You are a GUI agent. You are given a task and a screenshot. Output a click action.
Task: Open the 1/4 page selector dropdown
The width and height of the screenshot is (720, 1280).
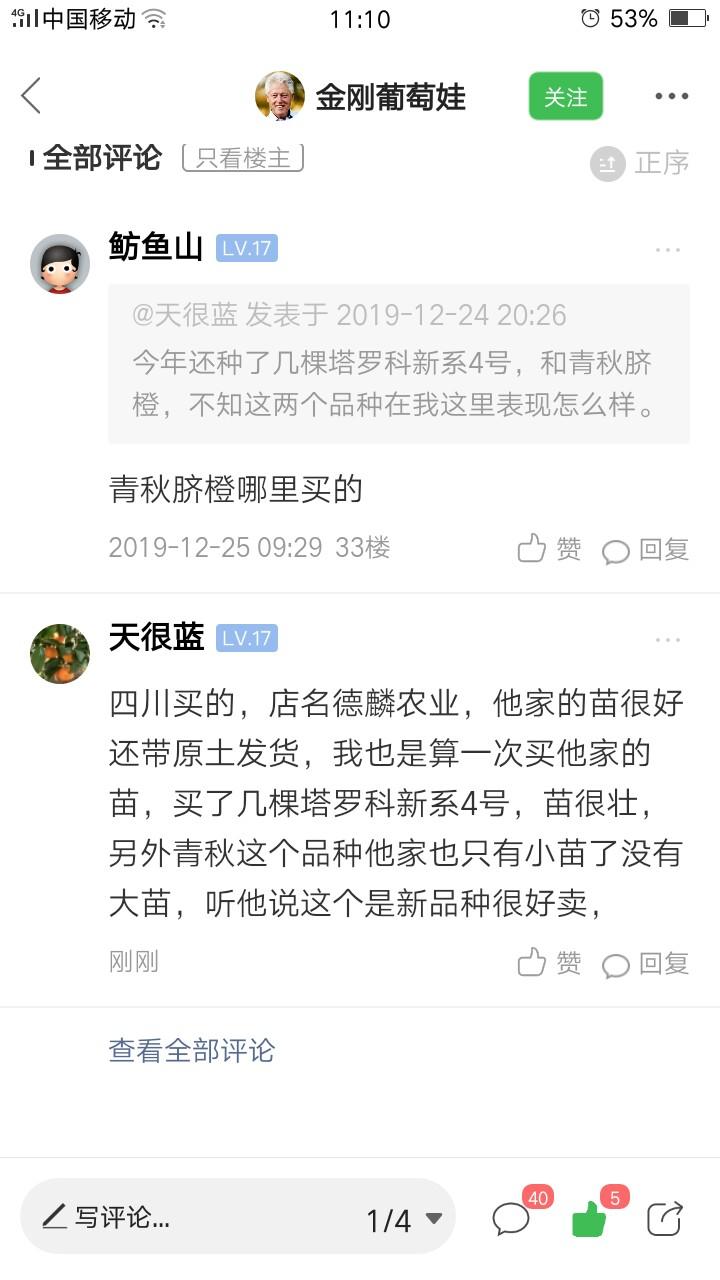tap(404, 1219)
